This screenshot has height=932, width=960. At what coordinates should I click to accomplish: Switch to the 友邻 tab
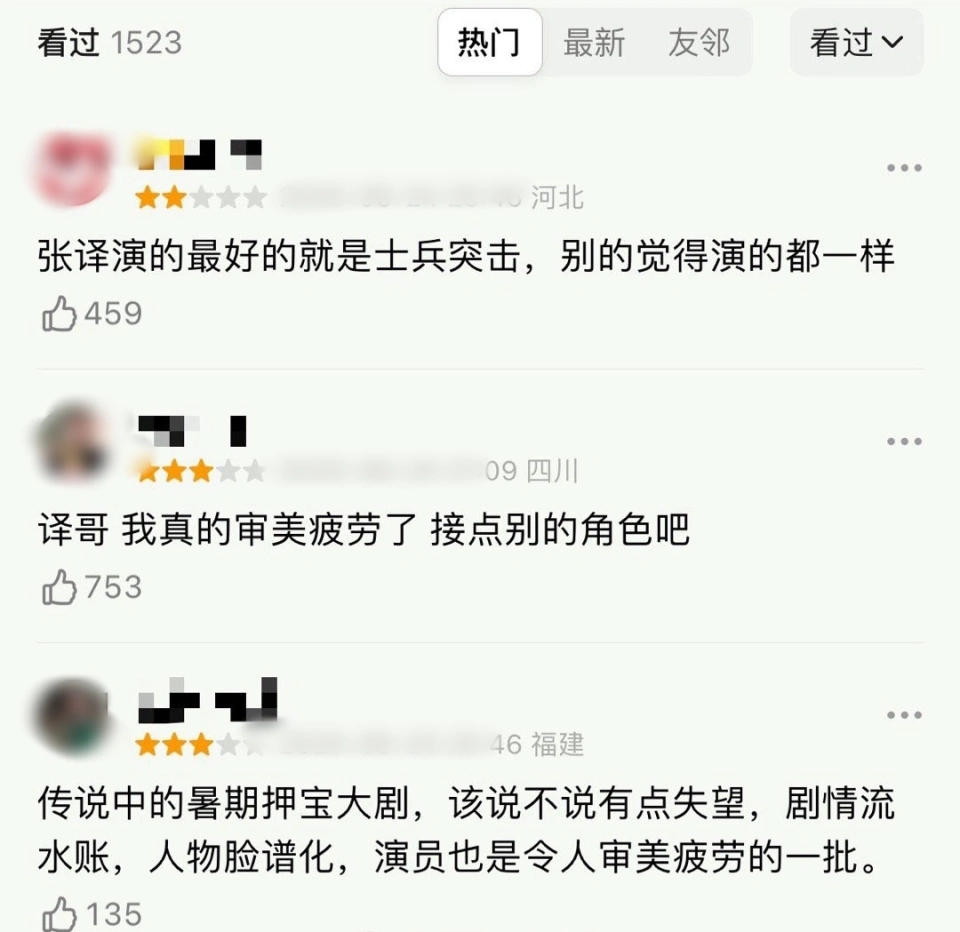[699, 43]
